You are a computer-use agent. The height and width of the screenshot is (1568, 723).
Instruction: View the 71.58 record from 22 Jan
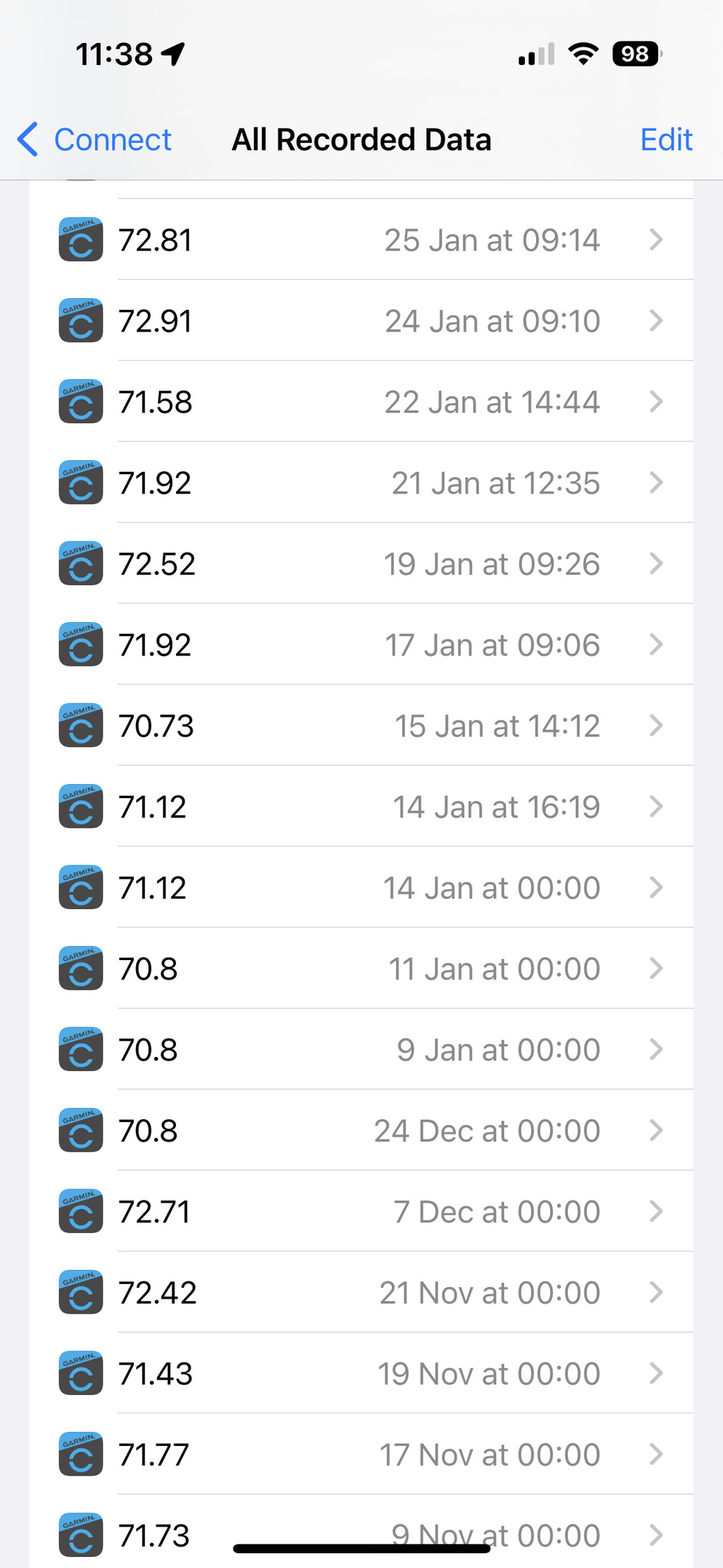click(x=361, y=402)
